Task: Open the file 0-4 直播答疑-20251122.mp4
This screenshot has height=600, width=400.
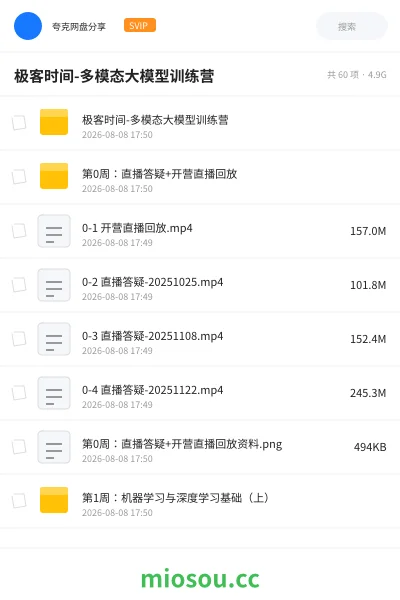Action: point(200,393)
